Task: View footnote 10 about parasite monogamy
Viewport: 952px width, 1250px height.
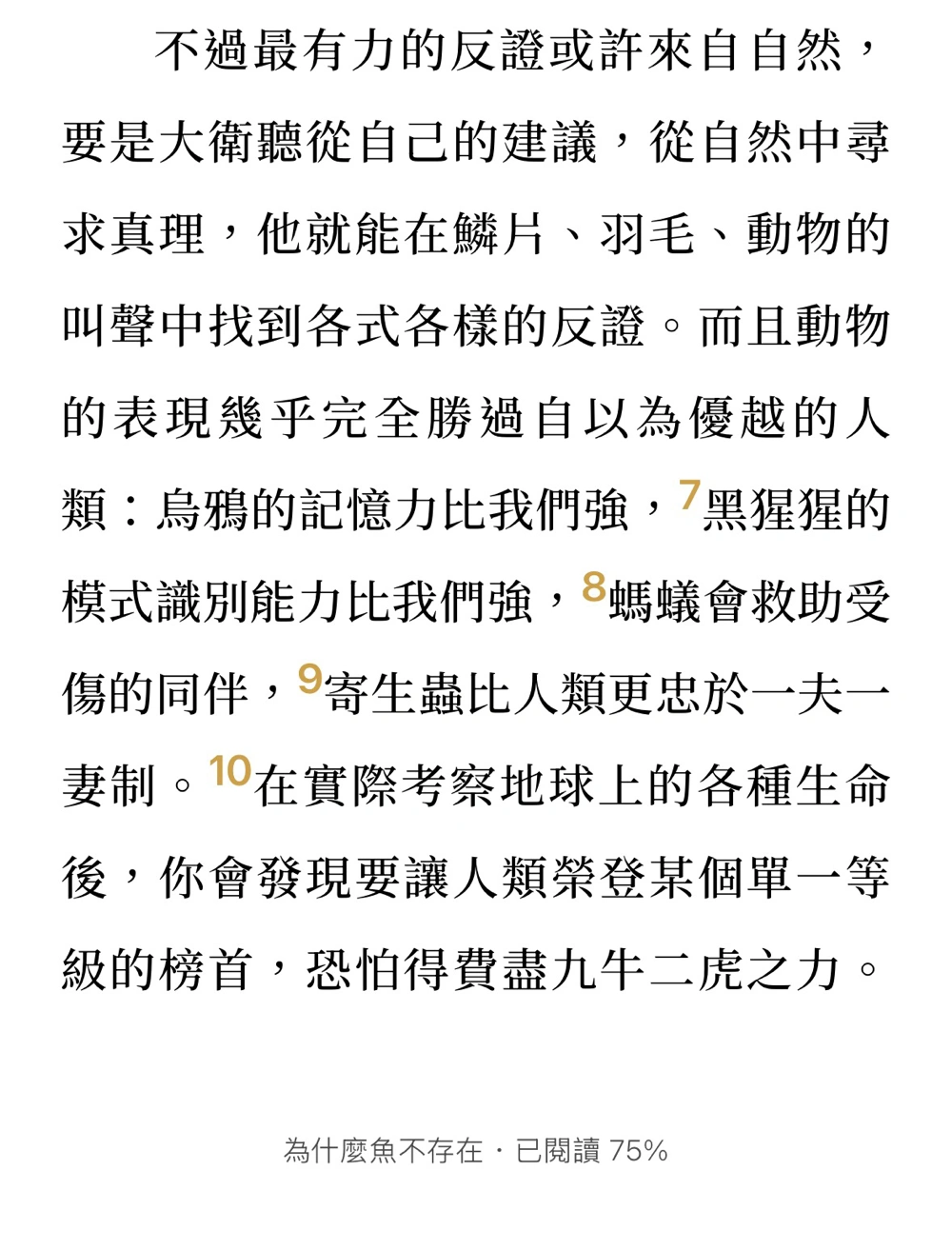Action: 229,771
